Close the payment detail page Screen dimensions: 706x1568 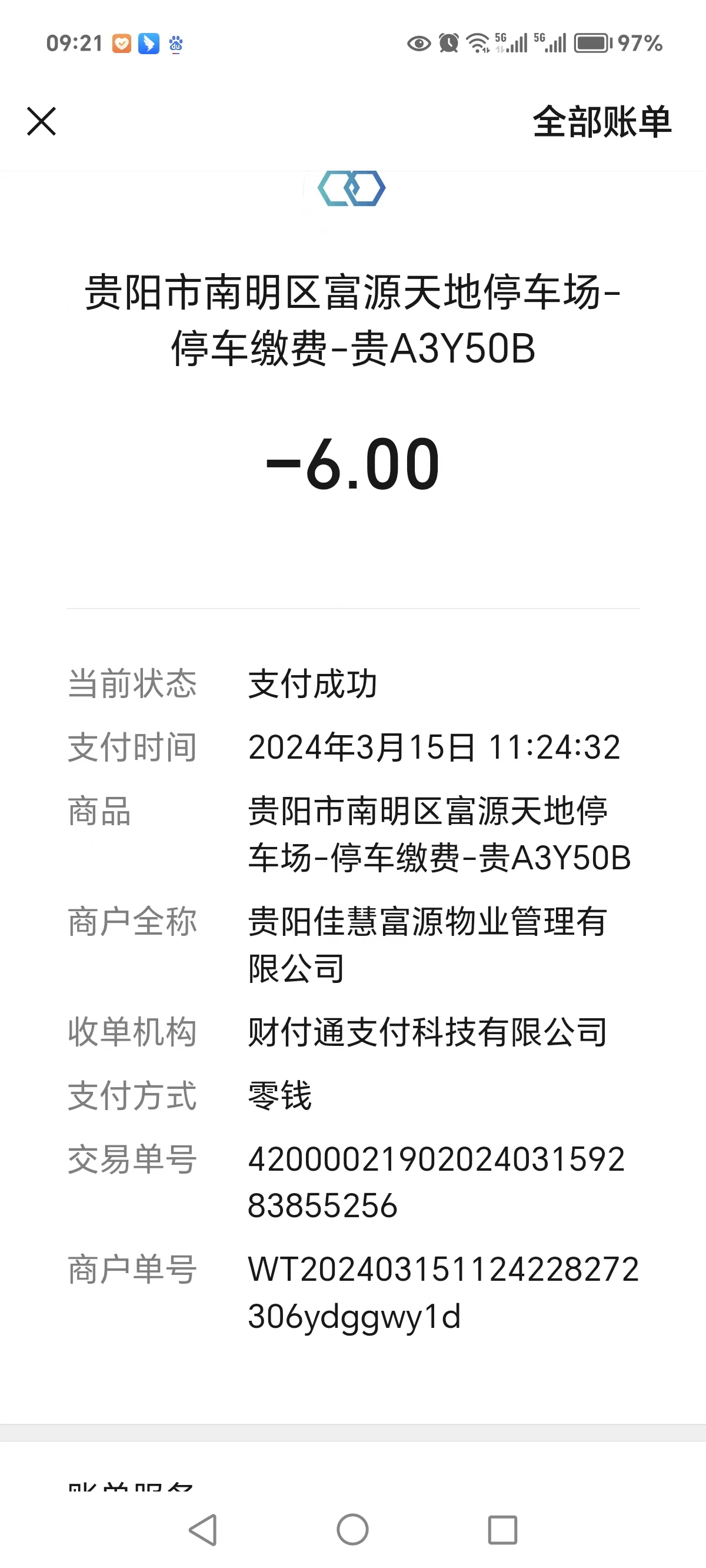click(x=41, y=121)
